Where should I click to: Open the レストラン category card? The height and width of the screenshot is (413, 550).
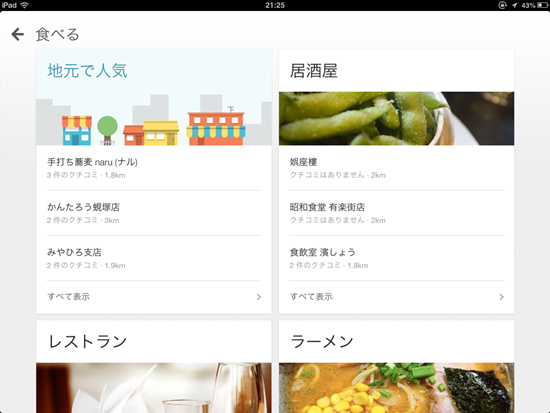(154, 366)
